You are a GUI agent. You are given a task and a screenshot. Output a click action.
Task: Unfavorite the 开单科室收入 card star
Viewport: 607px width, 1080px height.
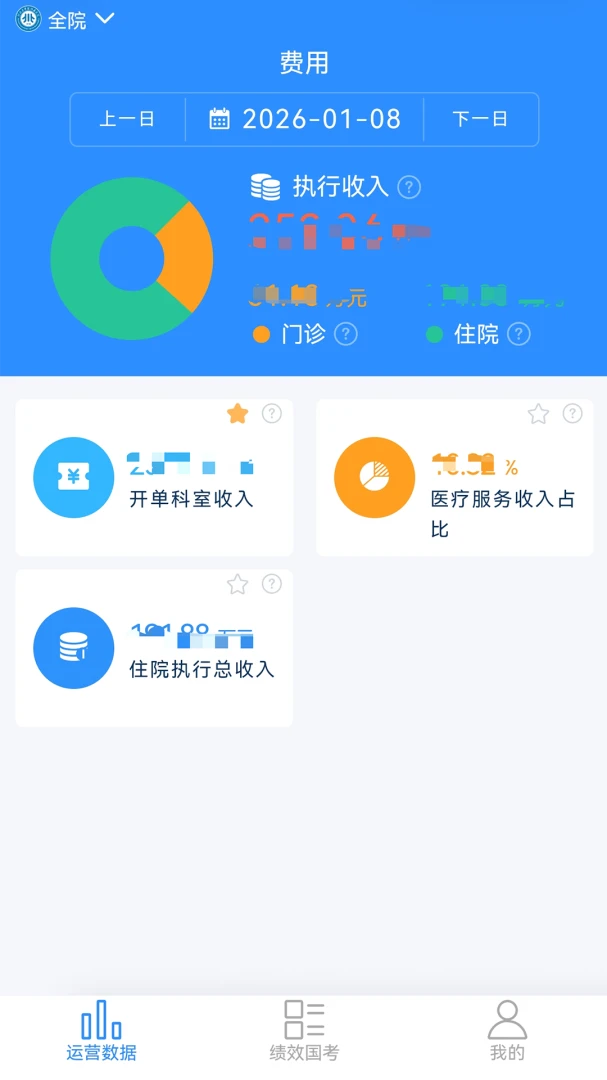pyautogui.click(x=237, y=414)
